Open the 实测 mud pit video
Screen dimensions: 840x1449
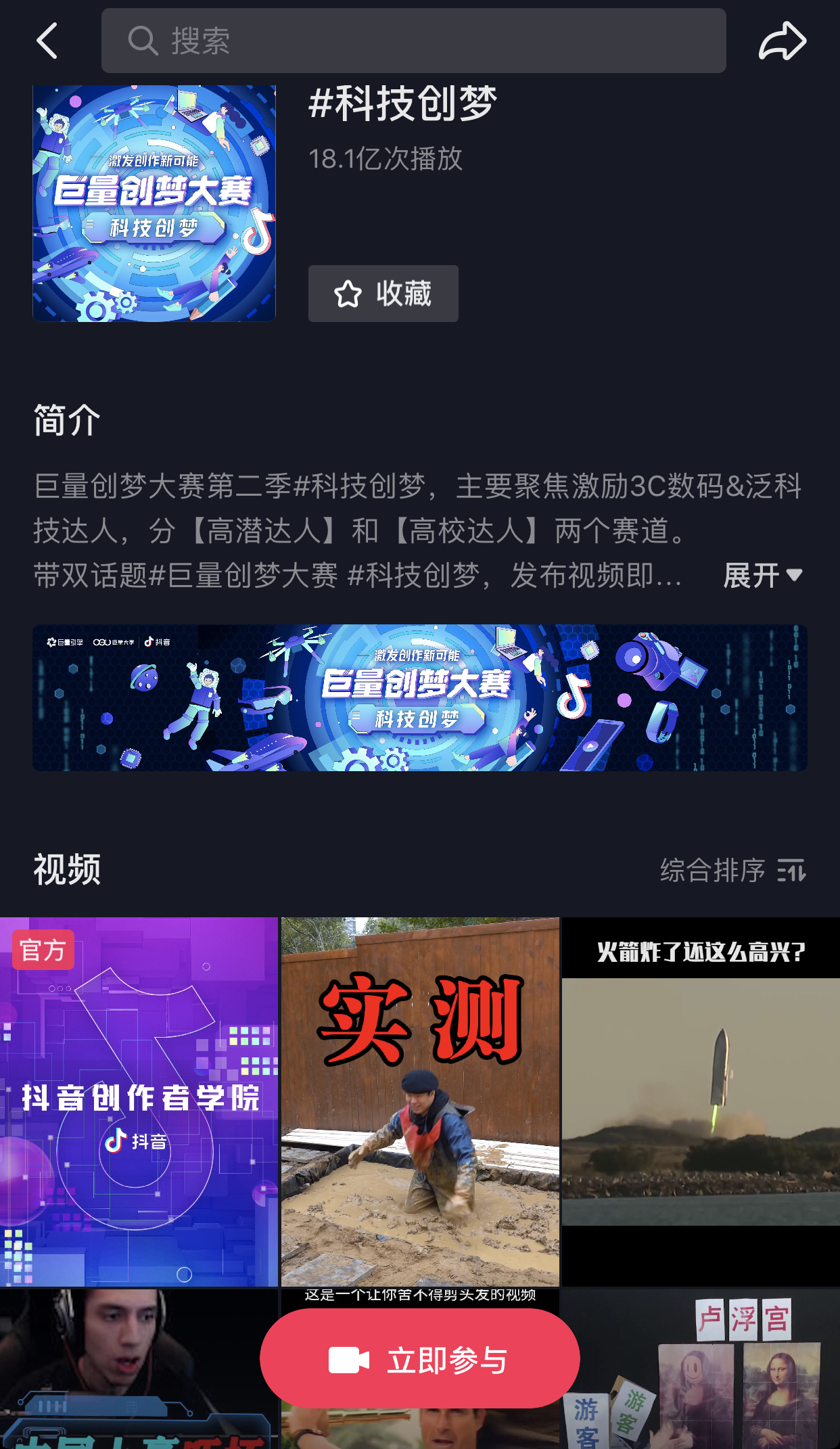pyautogui.click(x=420, y=1101)
